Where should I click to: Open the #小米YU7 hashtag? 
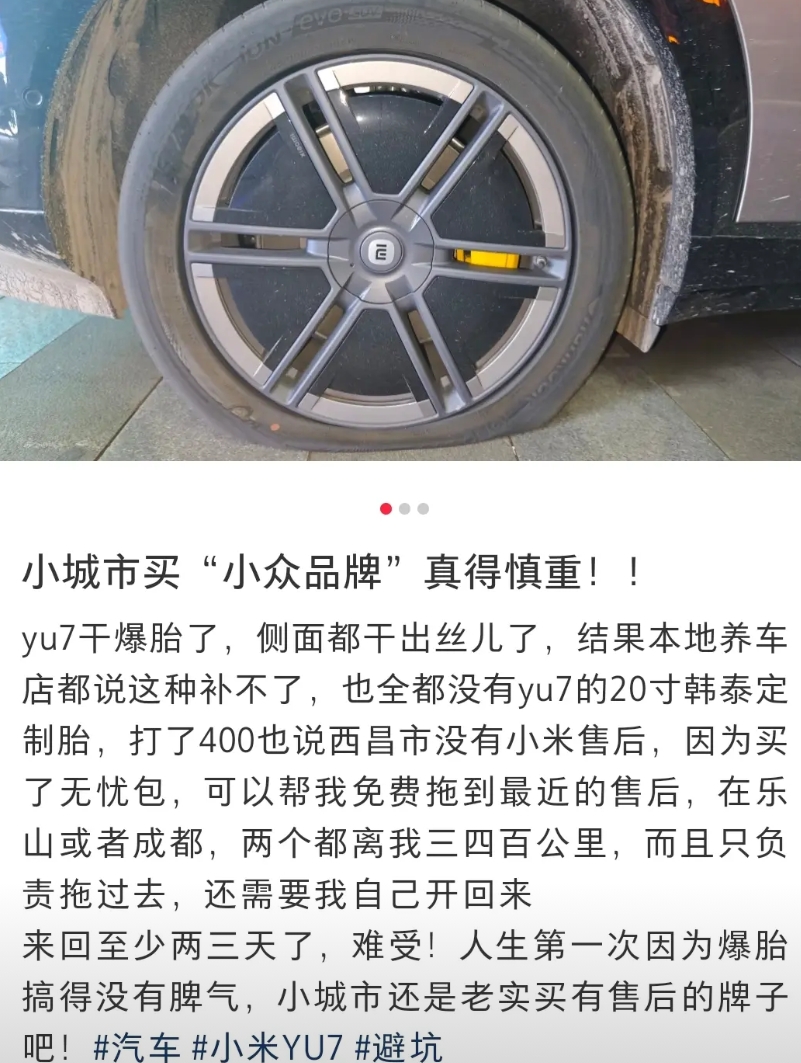tap(267, 1047)
